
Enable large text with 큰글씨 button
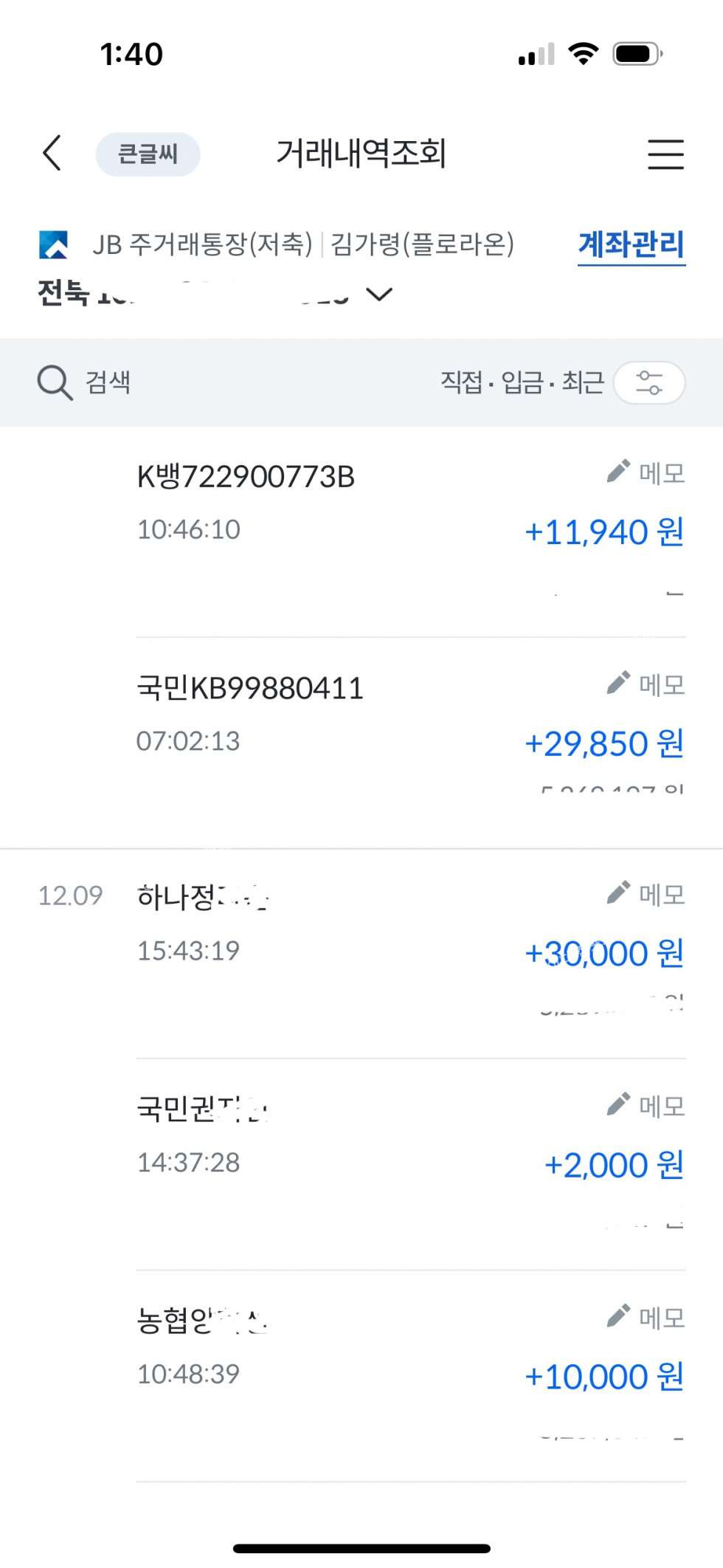pyautogui.click(x=148, y=154)
